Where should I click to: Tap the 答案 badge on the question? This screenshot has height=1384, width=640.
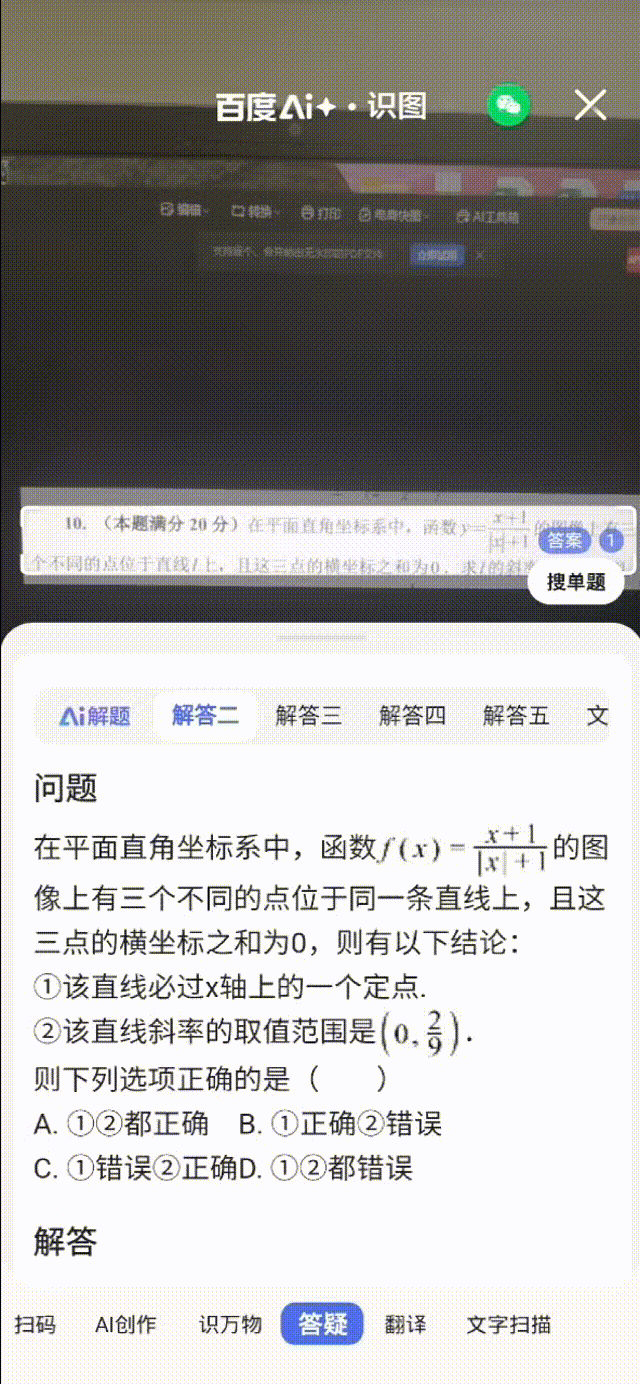[x=565, y=541]
